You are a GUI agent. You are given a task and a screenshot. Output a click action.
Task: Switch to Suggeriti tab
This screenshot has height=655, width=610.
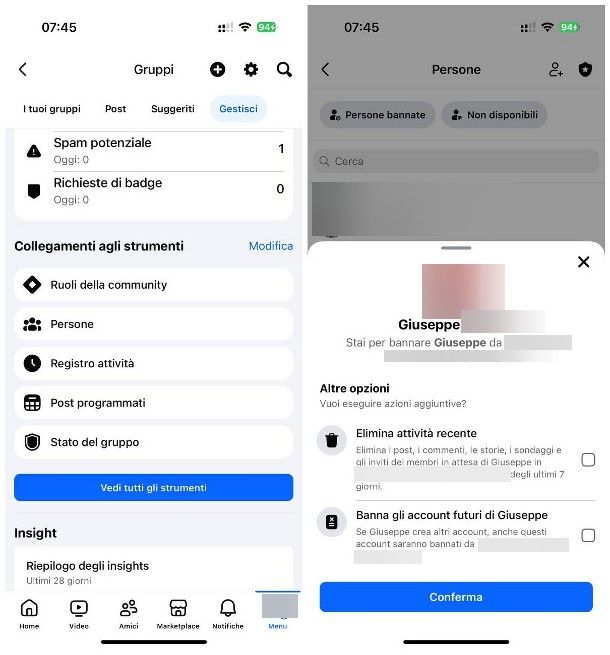tap(173, 109)
